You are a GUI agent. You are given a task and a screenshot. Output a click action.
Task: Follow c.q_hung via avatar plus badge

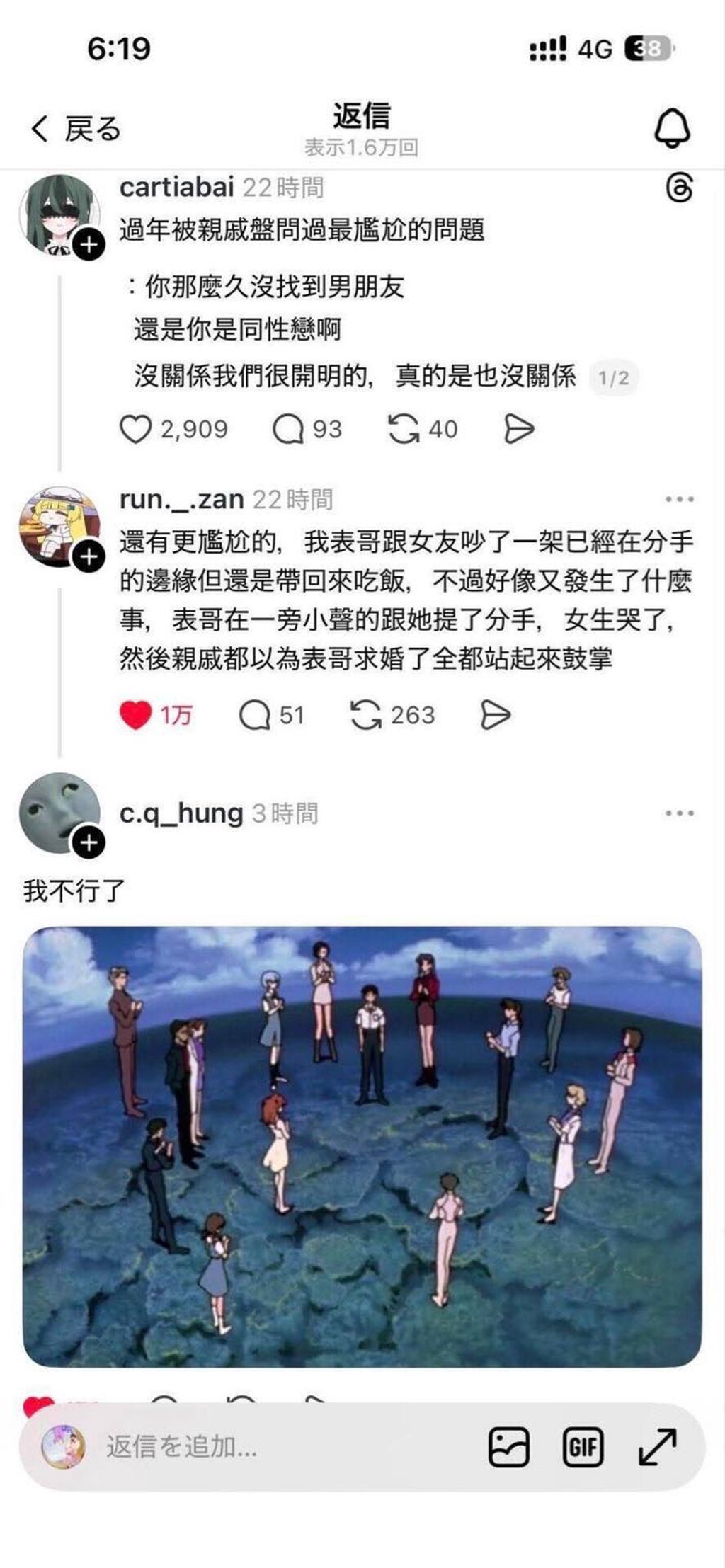click(x=89, y=843)
